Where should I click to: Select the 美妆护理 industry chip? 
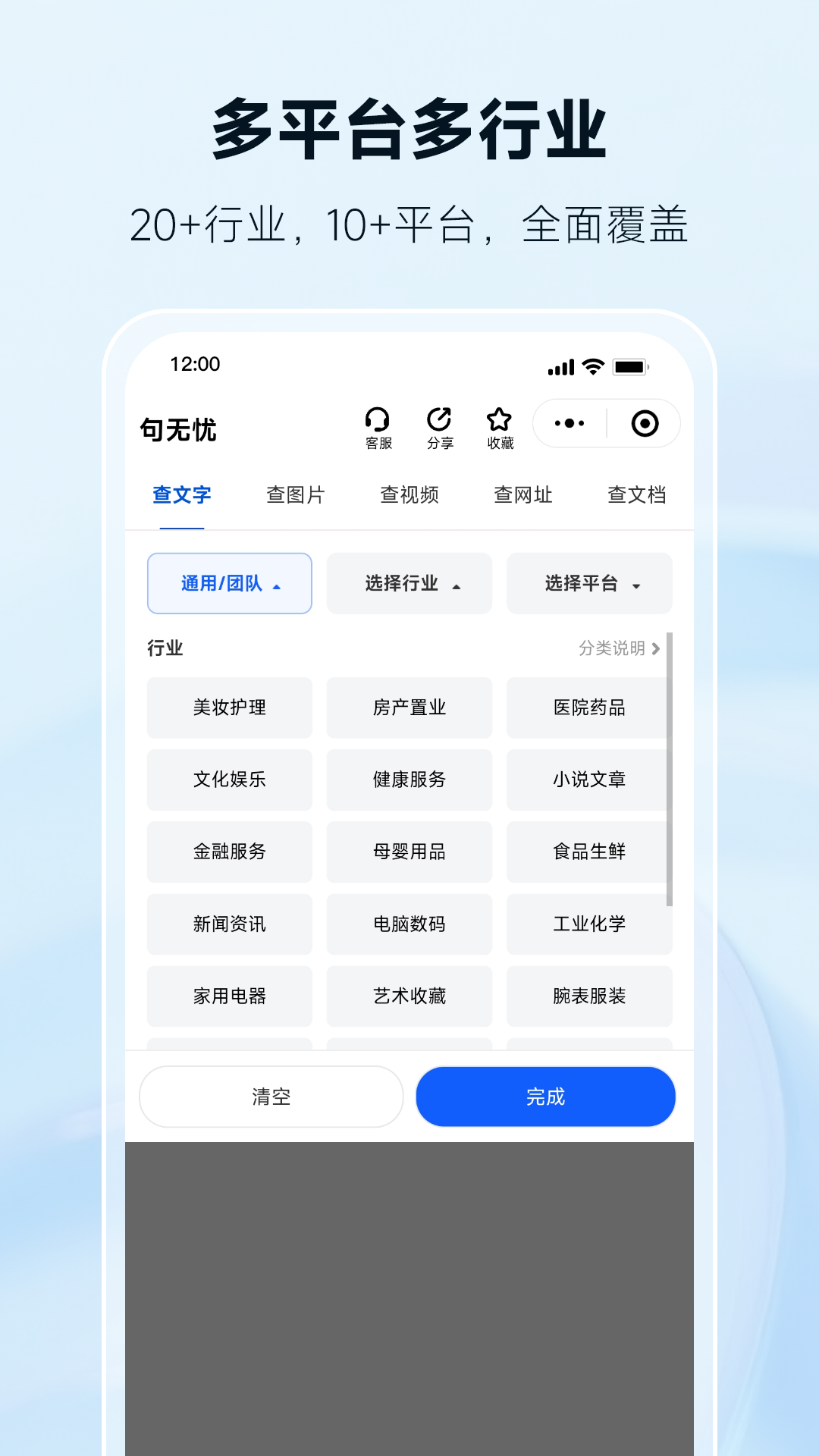(229, 708)
